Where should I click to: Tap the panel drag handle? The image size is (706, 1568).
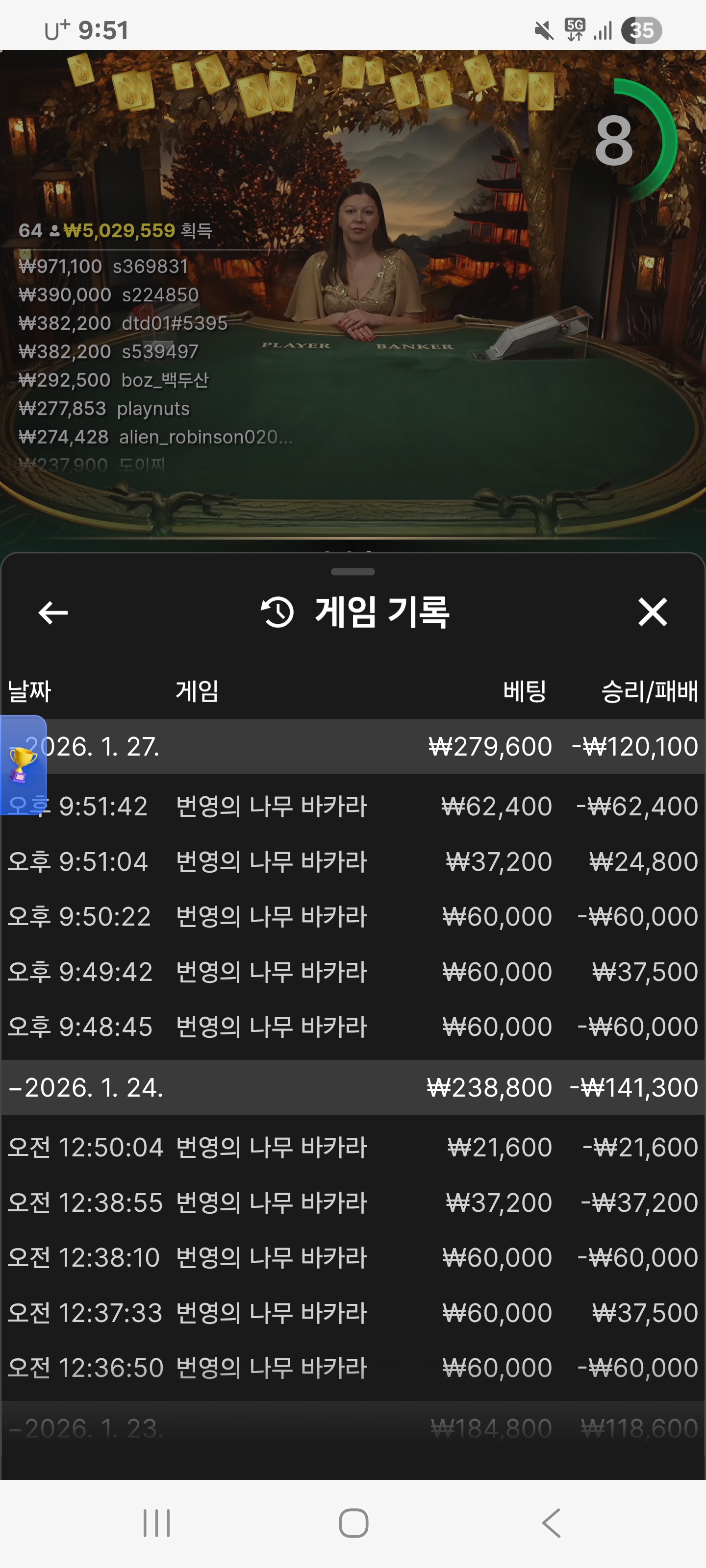[x=353, y=571]
